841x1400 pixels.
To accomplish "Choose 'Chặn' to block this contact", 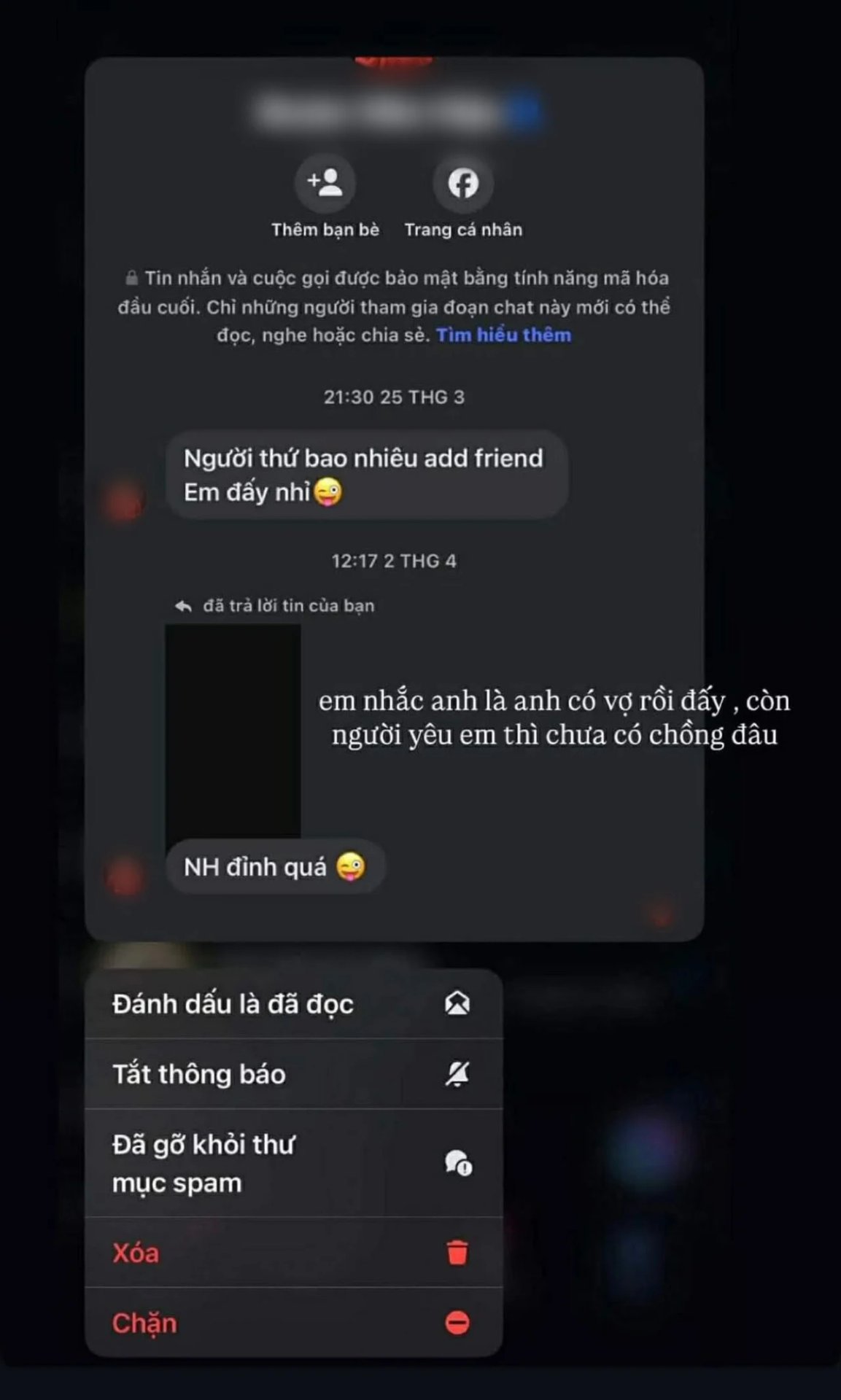I will 144,1323.
